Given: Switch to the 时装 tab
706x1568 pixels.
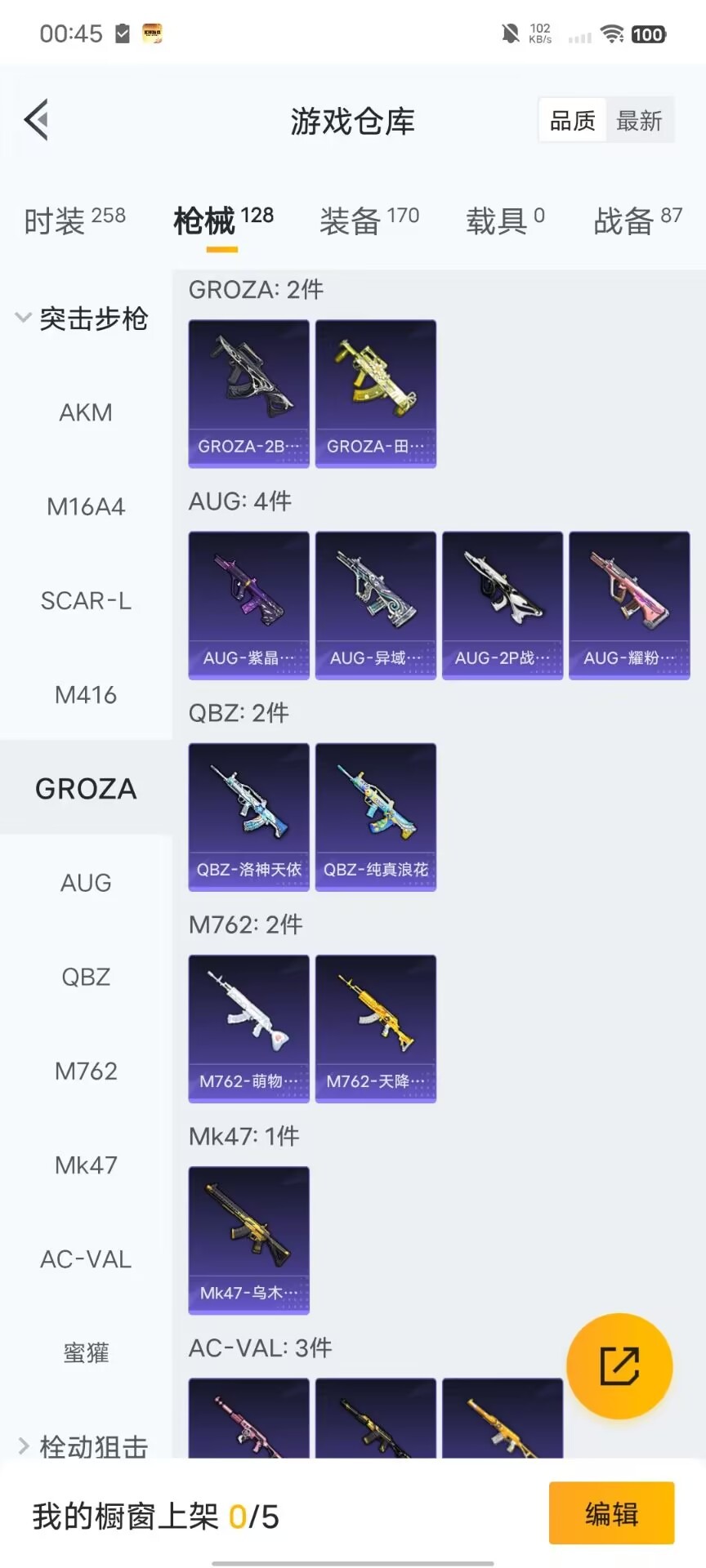Looking at the screenshot, I should coord(74,220).
